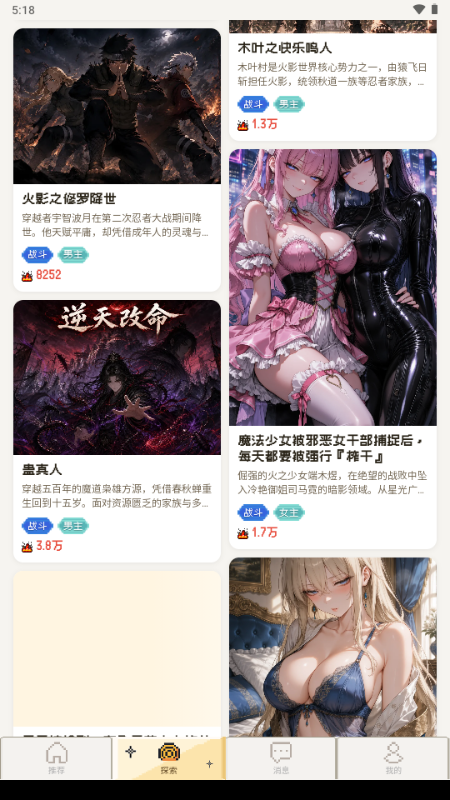Open the card with the blonde girl cover
Image resolution: width=450 pixels, height=800 pixels.
pos(333,647)
